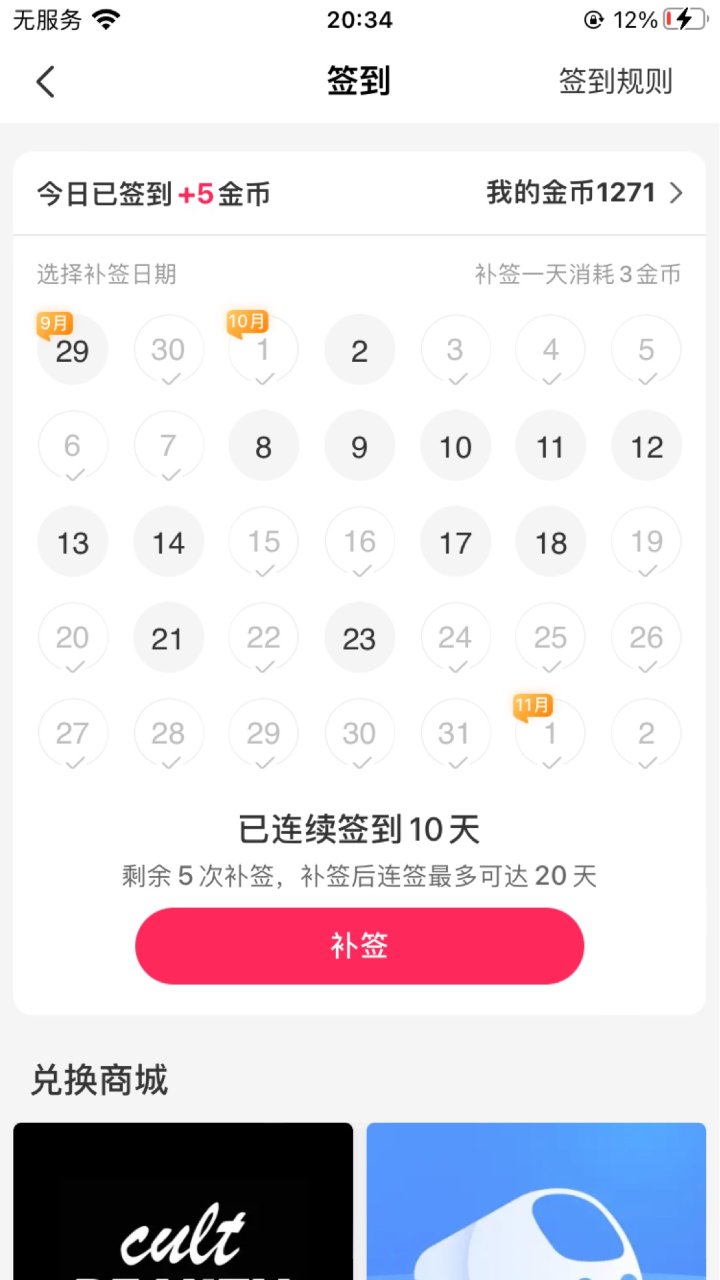Image resolution: width=720 pixels, height=1280 pixels.
Task: Select October 2 for make-up sign-in
Action: coord(359,350)
